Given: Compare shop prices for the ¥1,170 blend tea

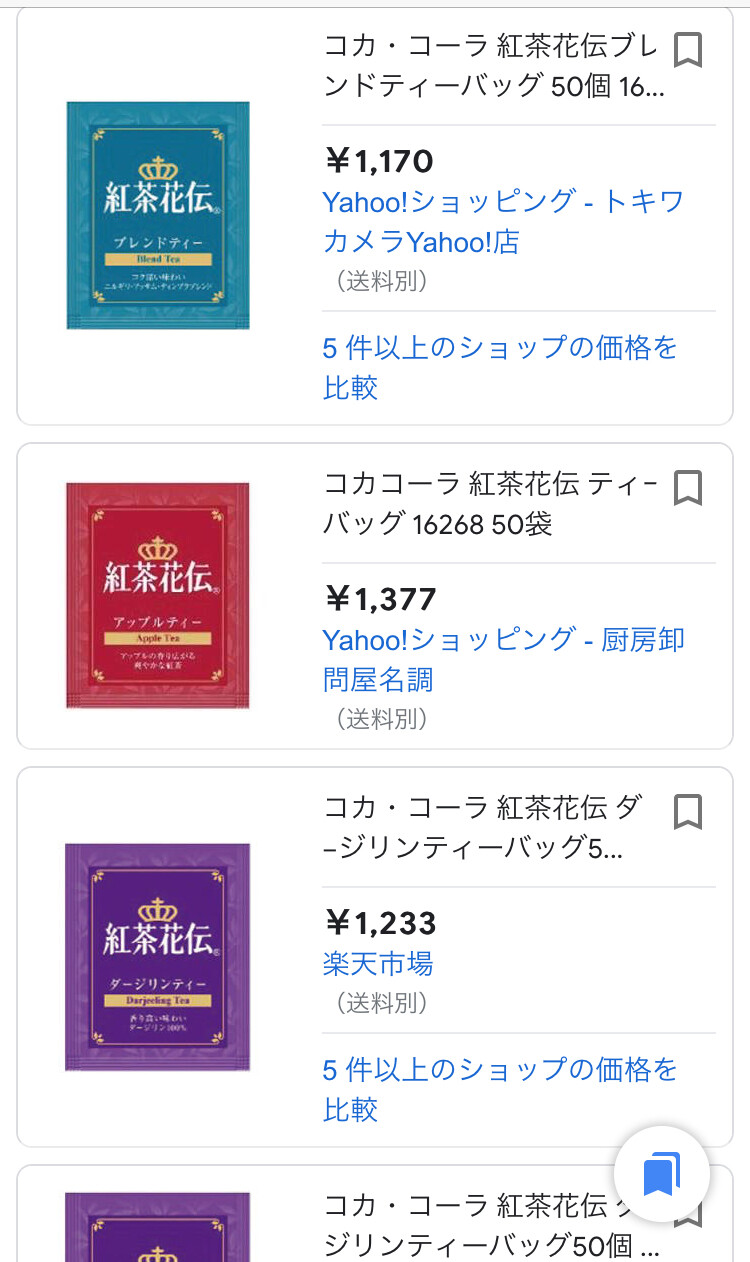Looking at the screenshot, I should click(x=500, y=367).
